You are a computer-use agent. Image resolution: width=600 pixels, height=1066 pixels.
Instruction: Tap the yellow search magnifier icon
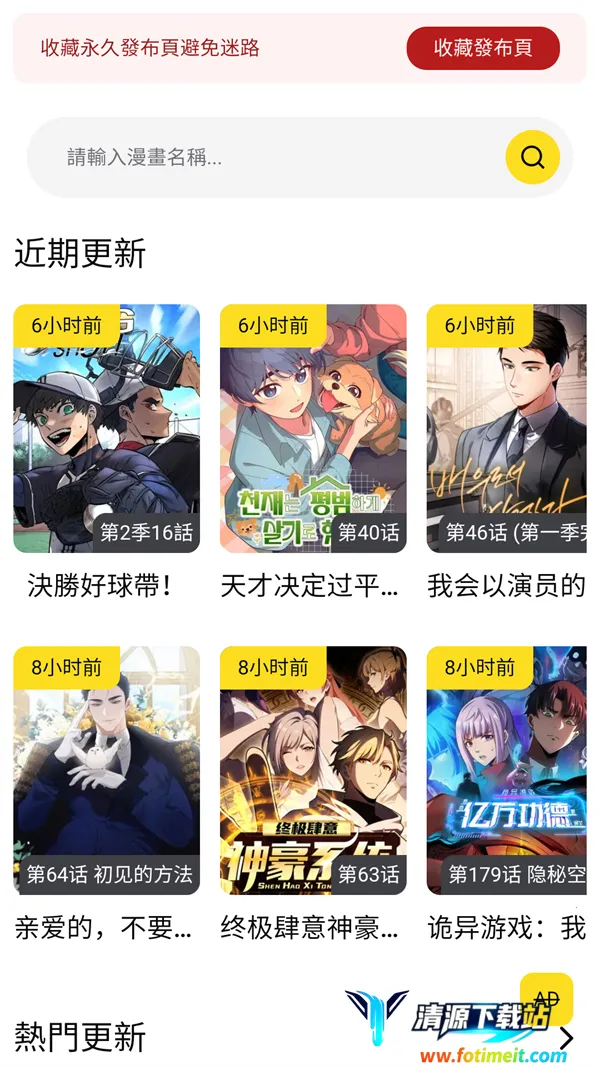532,157
